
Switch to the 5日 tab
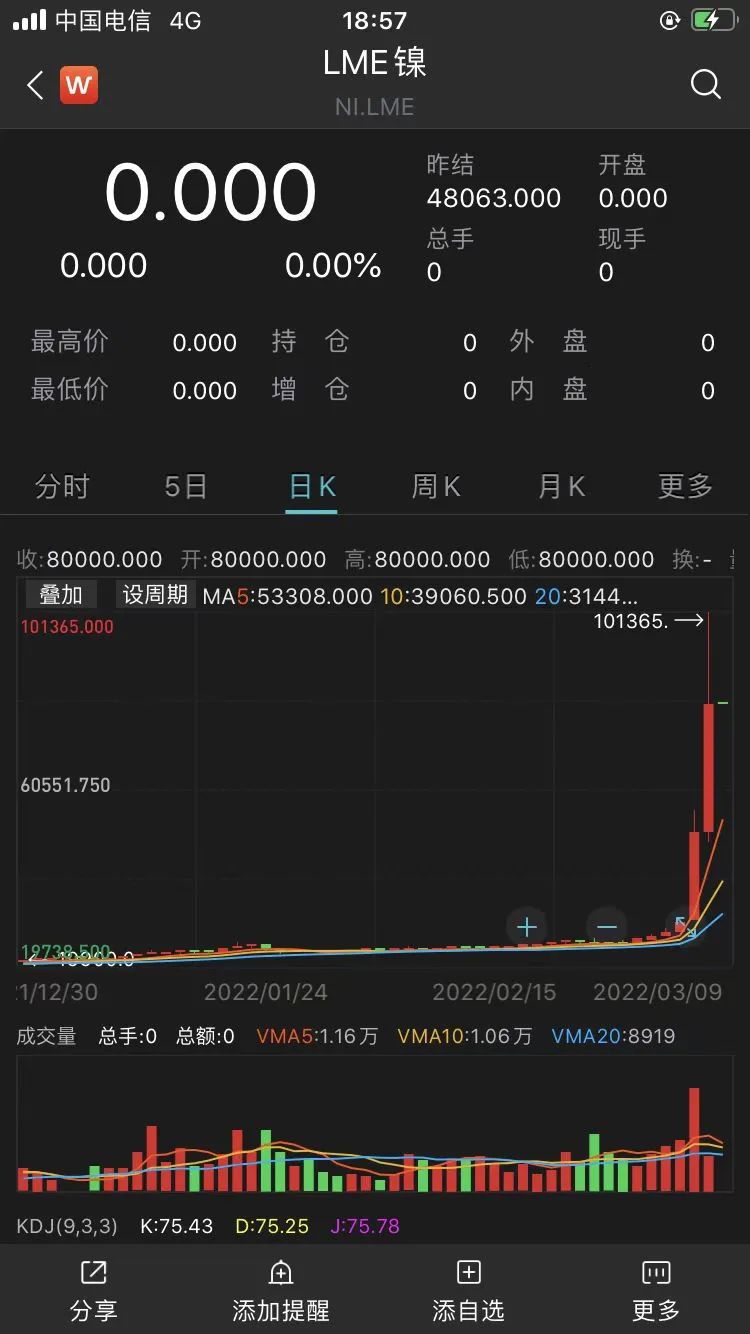tap(186, 487)
